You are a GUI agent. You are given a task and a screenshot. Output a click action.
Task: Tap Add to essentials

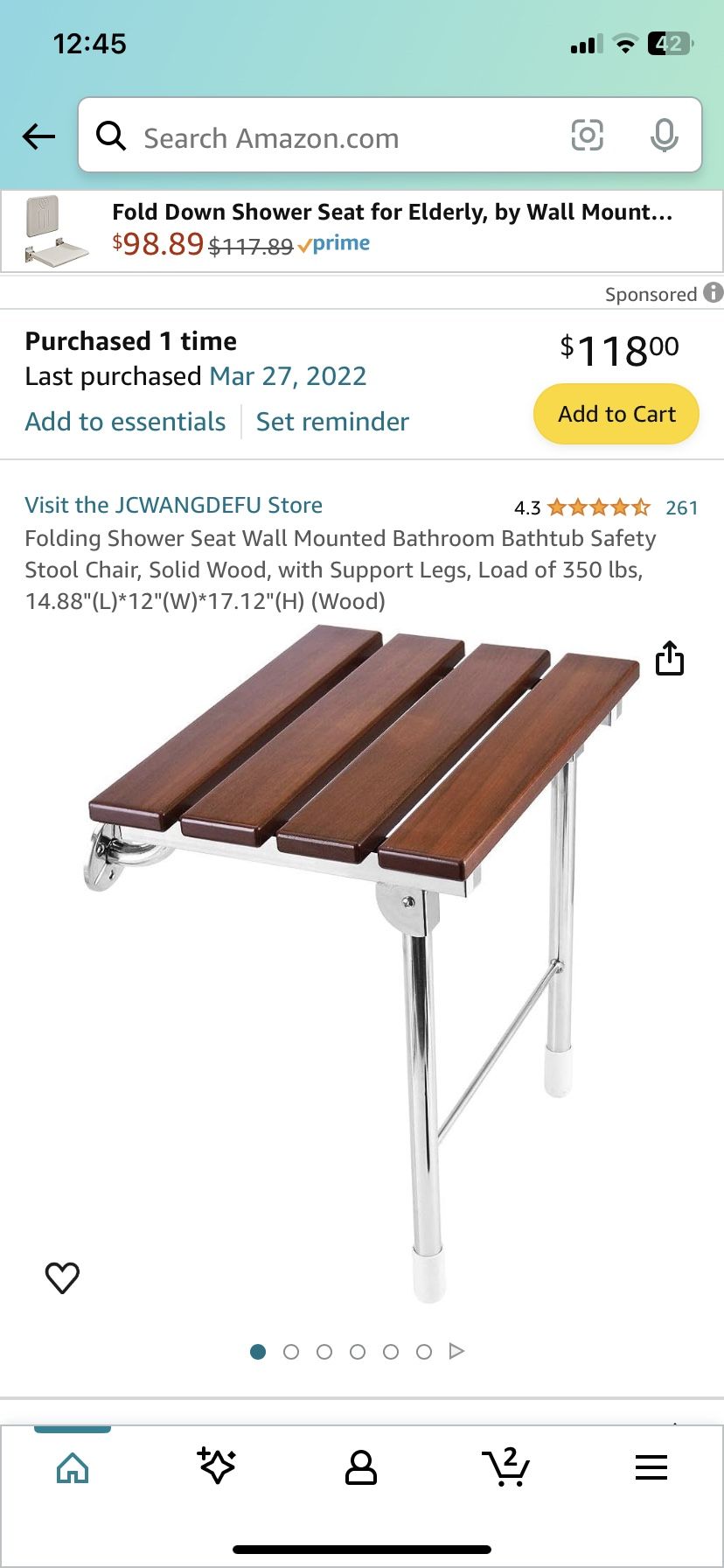125,422
